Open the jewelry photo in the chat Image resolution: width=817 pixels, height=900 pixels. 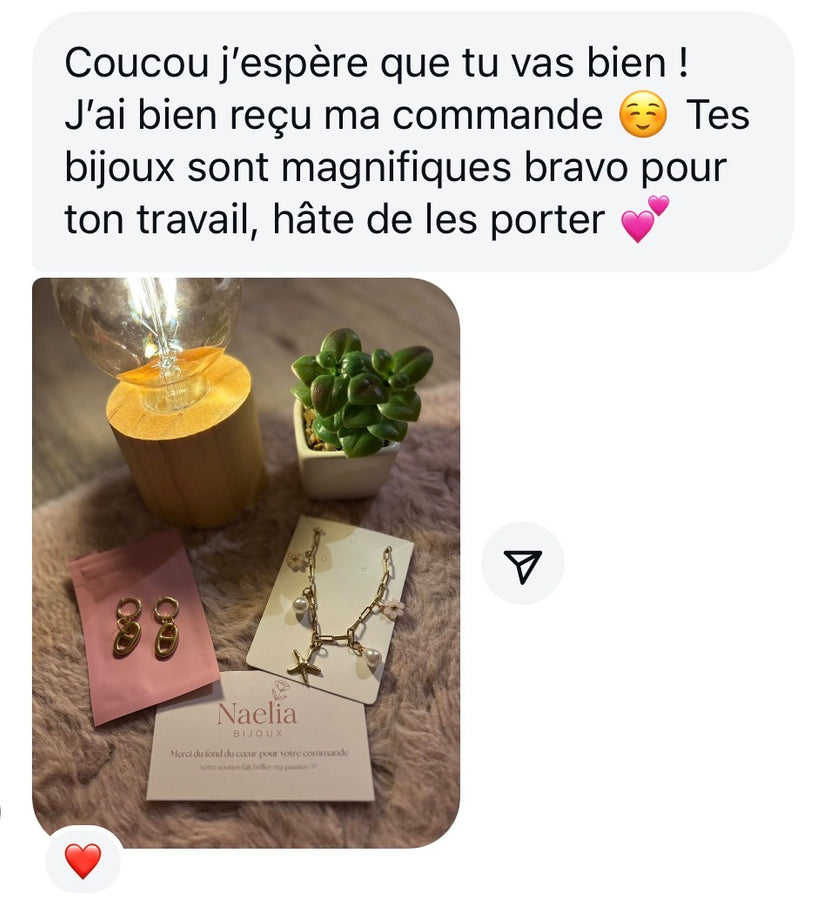[246, 560]
